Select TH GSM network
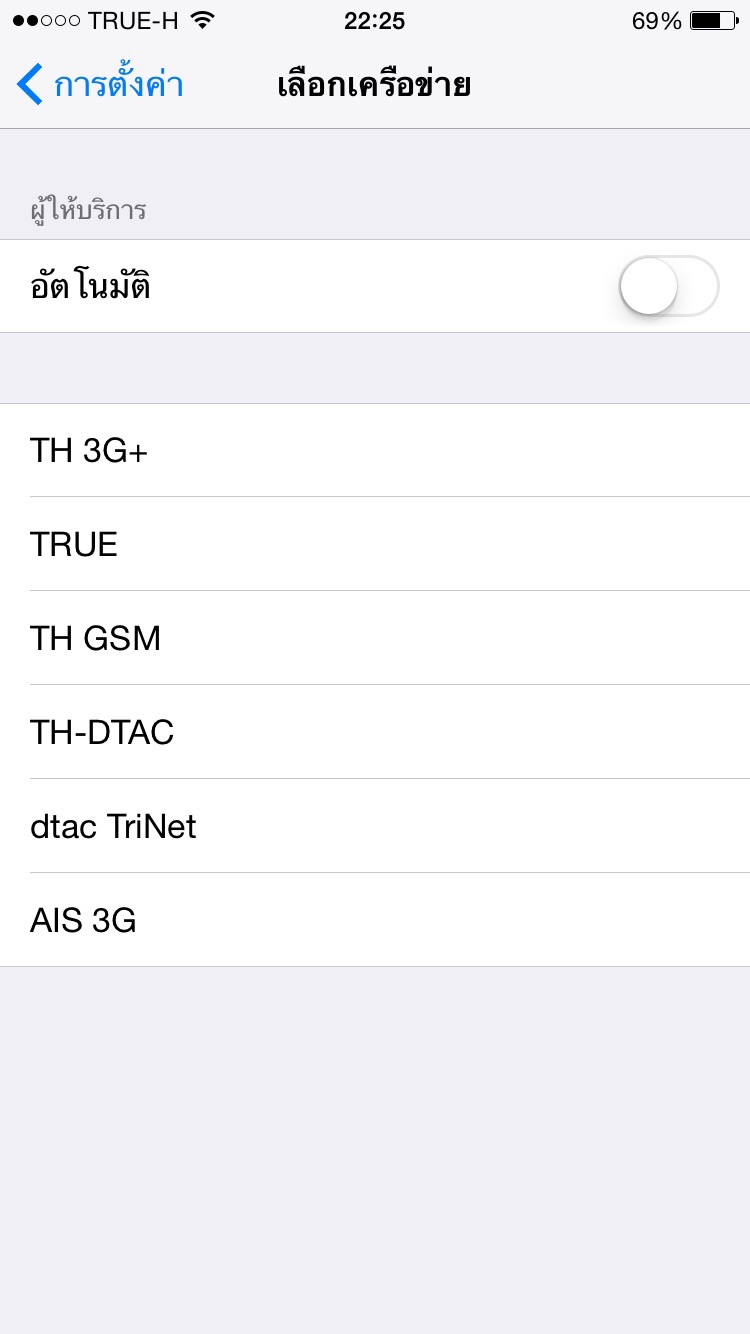Viewport: 750px width, 1334px height. (375, 638)
